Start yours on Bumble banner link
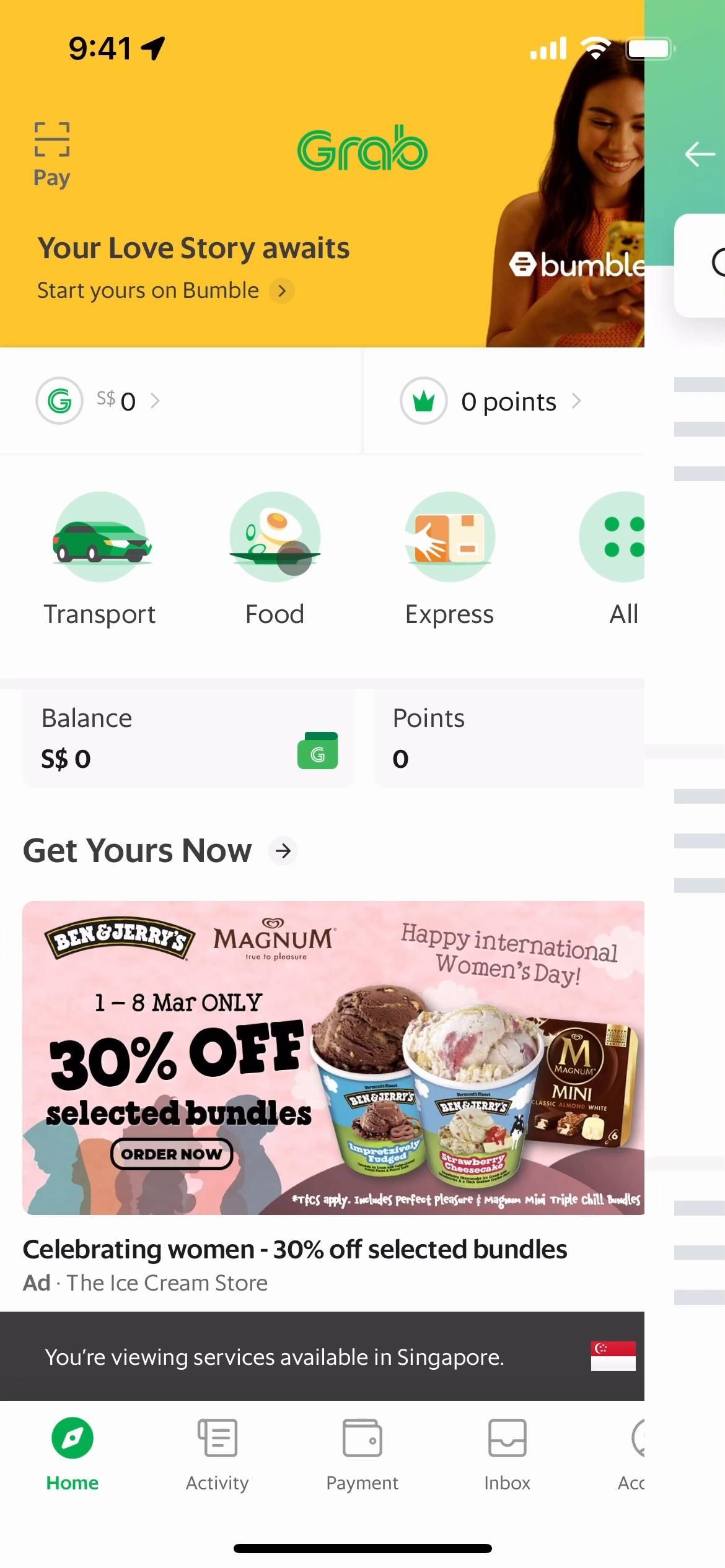 click(165, 290)
